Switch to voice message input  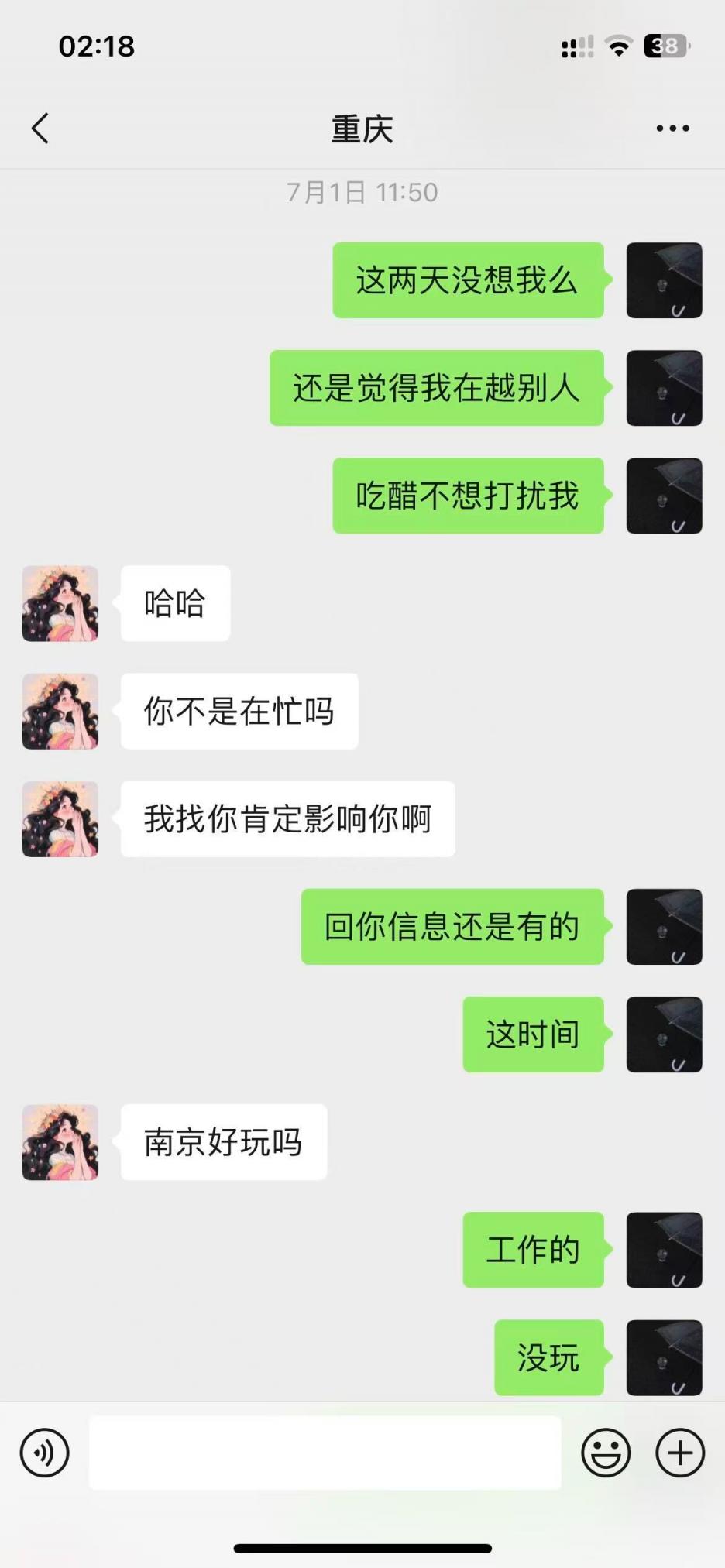pos(44,1453)
